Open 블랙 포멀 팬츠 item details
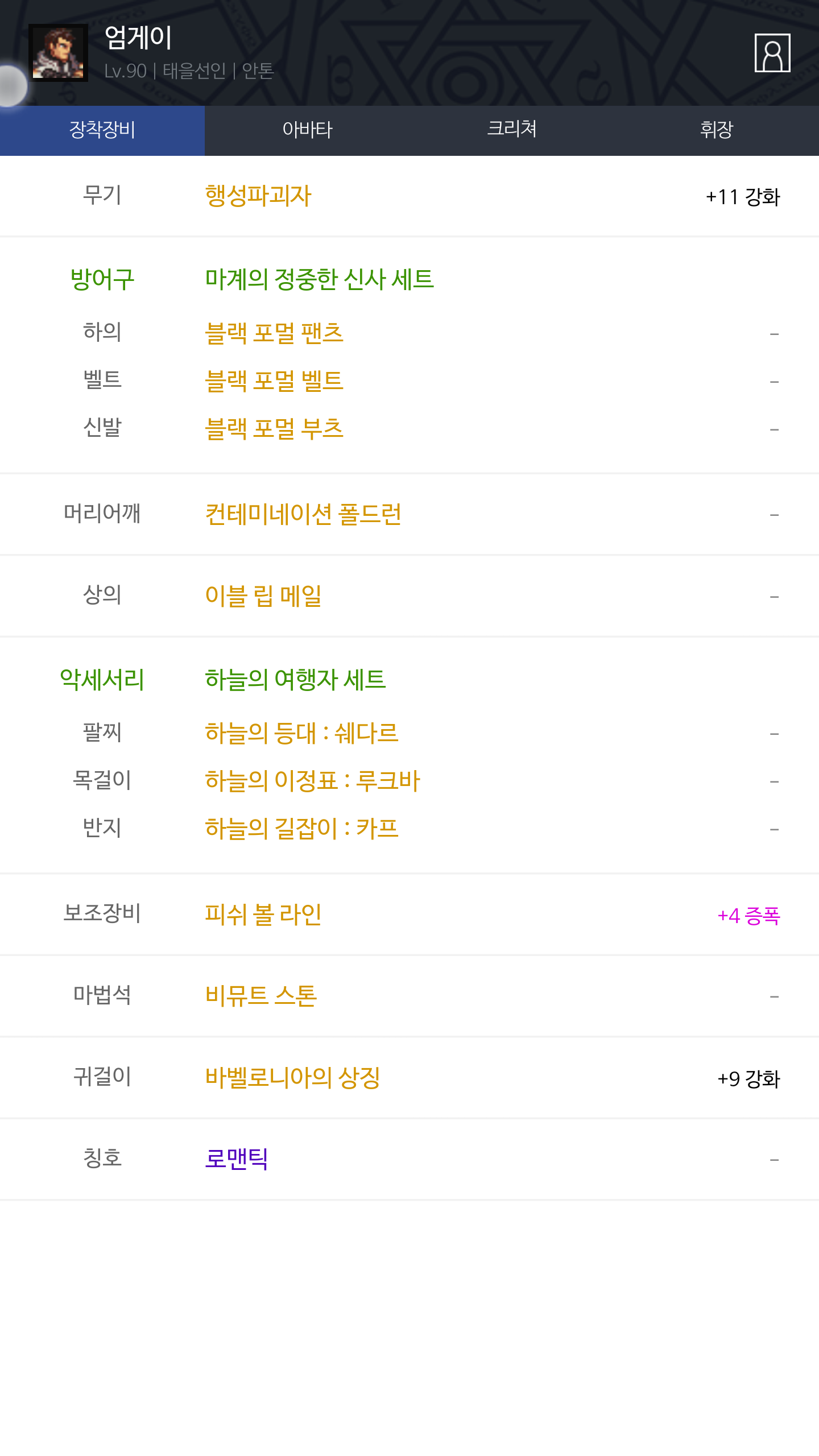The width and height of the screenshot is (819, 1456). [274, 333]
